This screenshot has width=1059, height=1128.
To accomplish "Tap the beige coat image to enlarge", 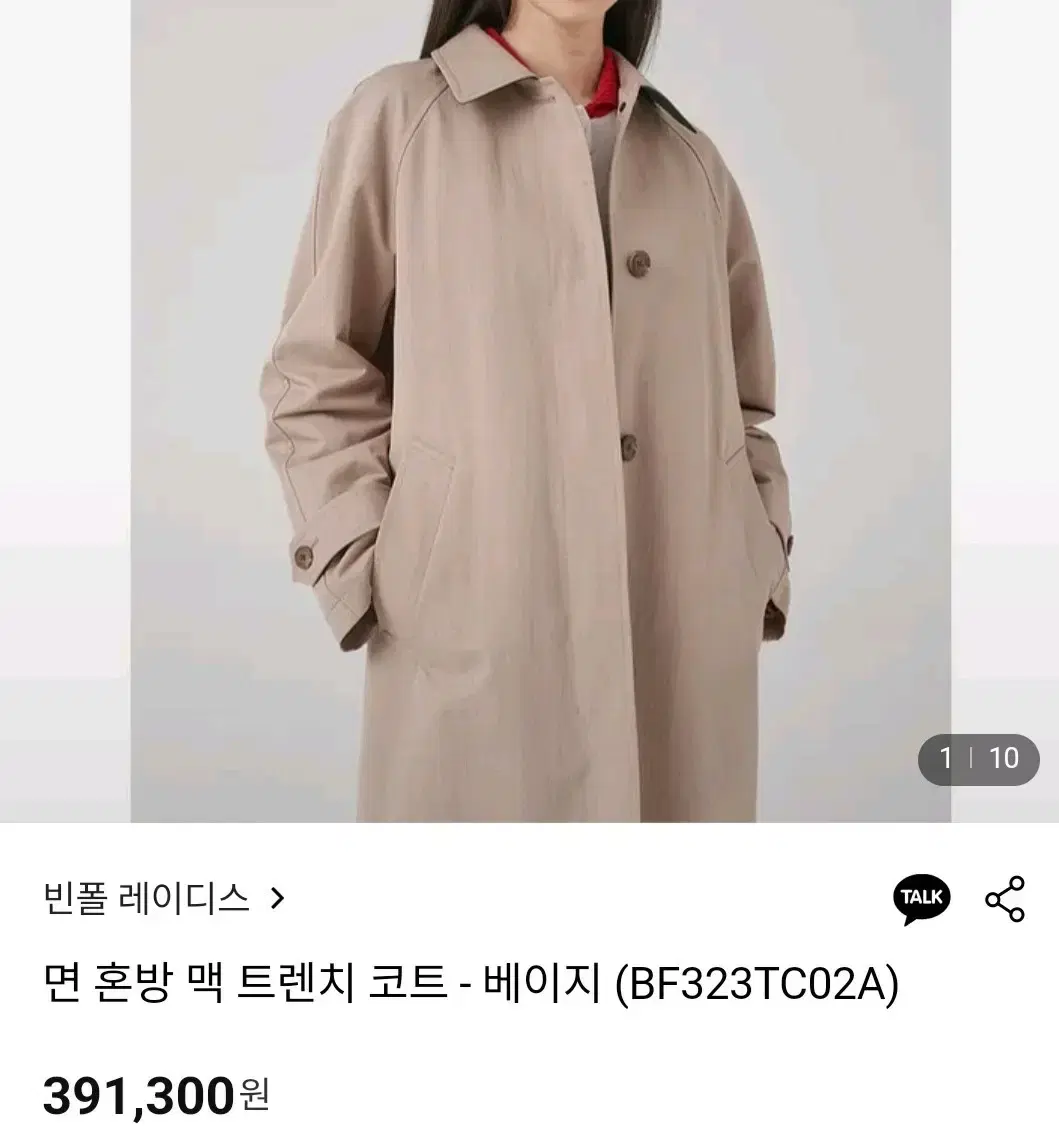I will point(529,400).
